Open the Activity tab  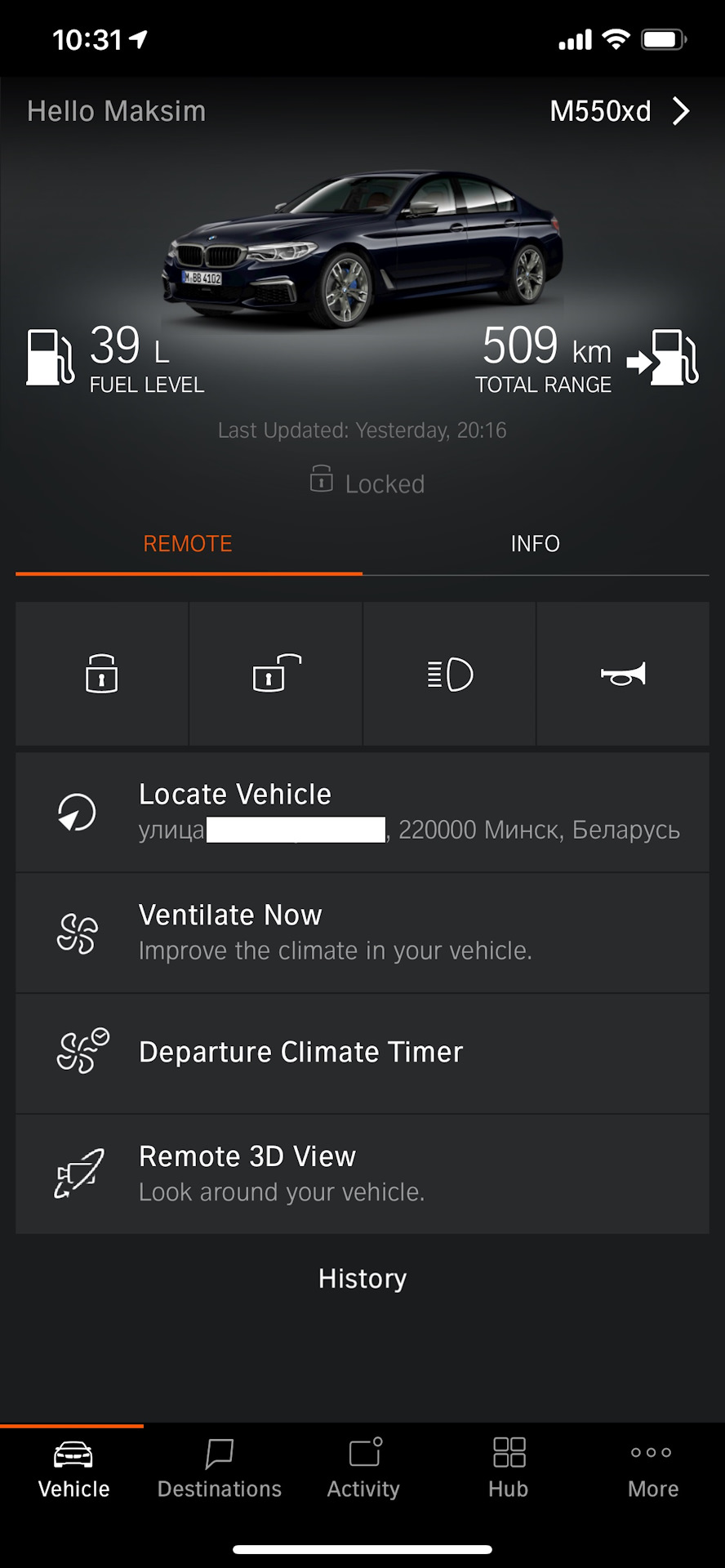[x=363, y=1468]
